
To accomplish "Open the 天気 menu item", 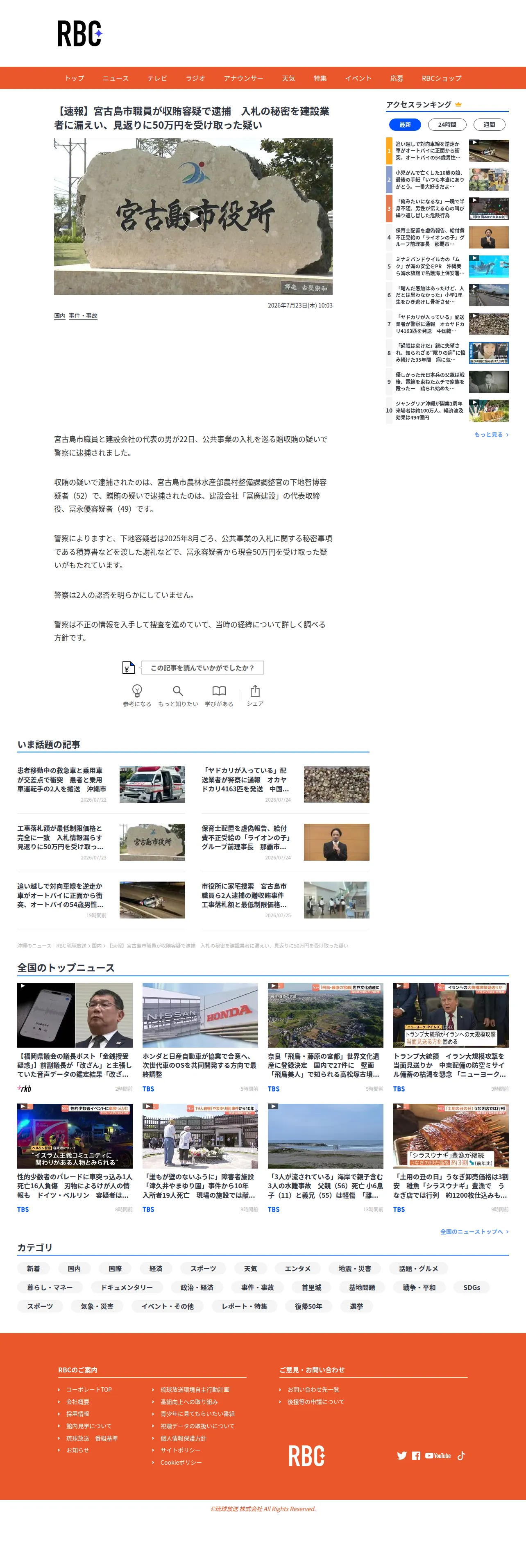I will point(288,78).
